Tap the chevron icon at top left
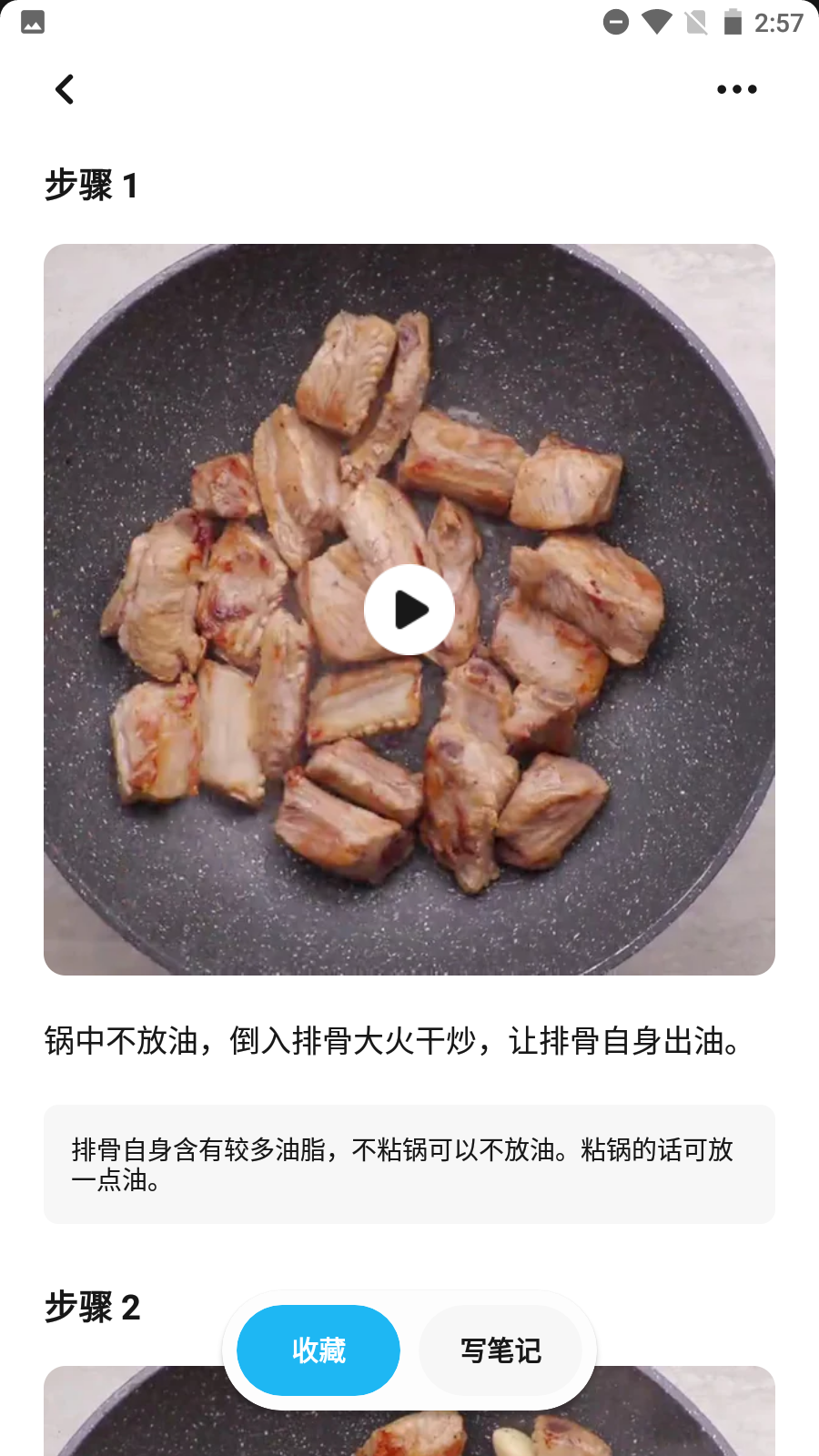Screen dimensions: 819x1456 click(65, 89)
